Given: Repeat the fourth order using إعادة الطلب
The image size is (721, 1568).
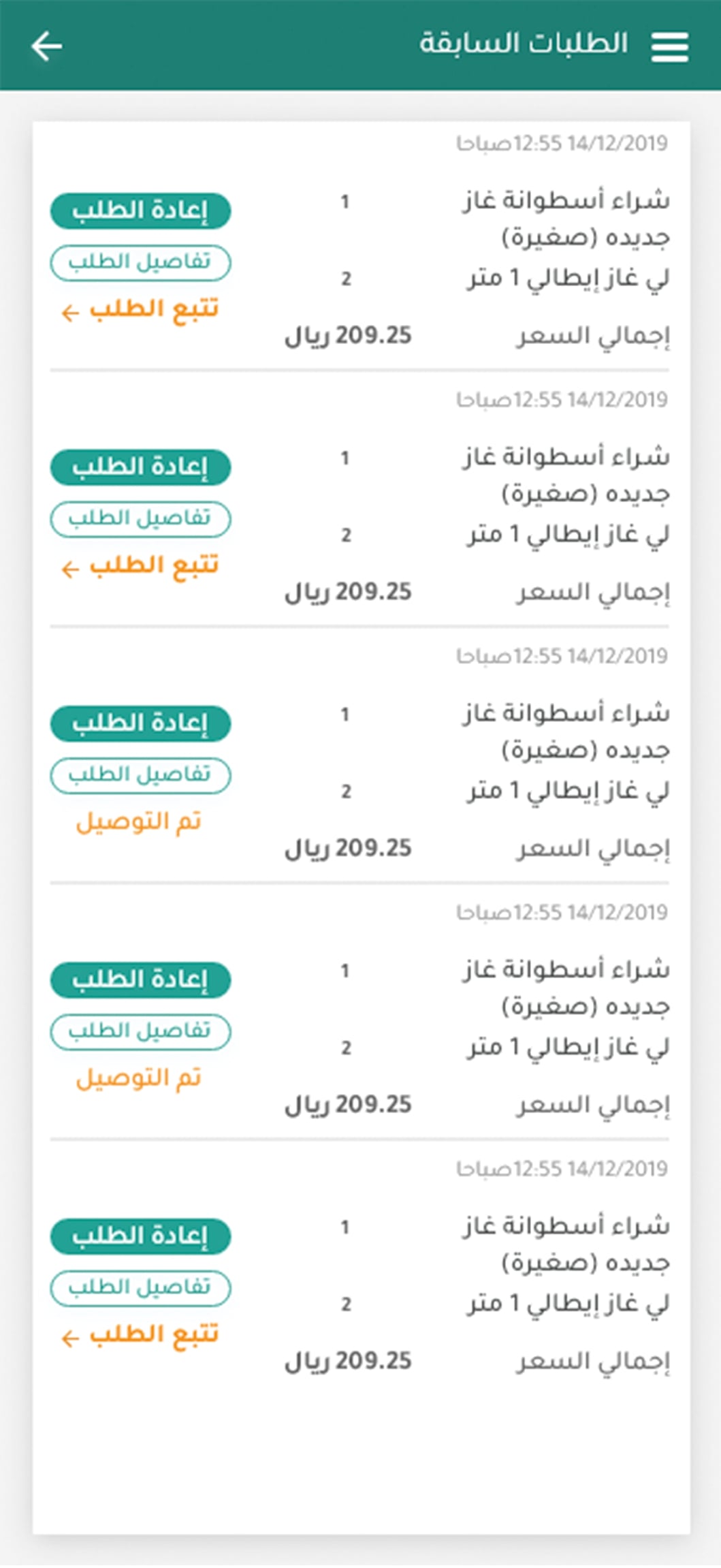Looking at the screenshot, I should [140, 979].
